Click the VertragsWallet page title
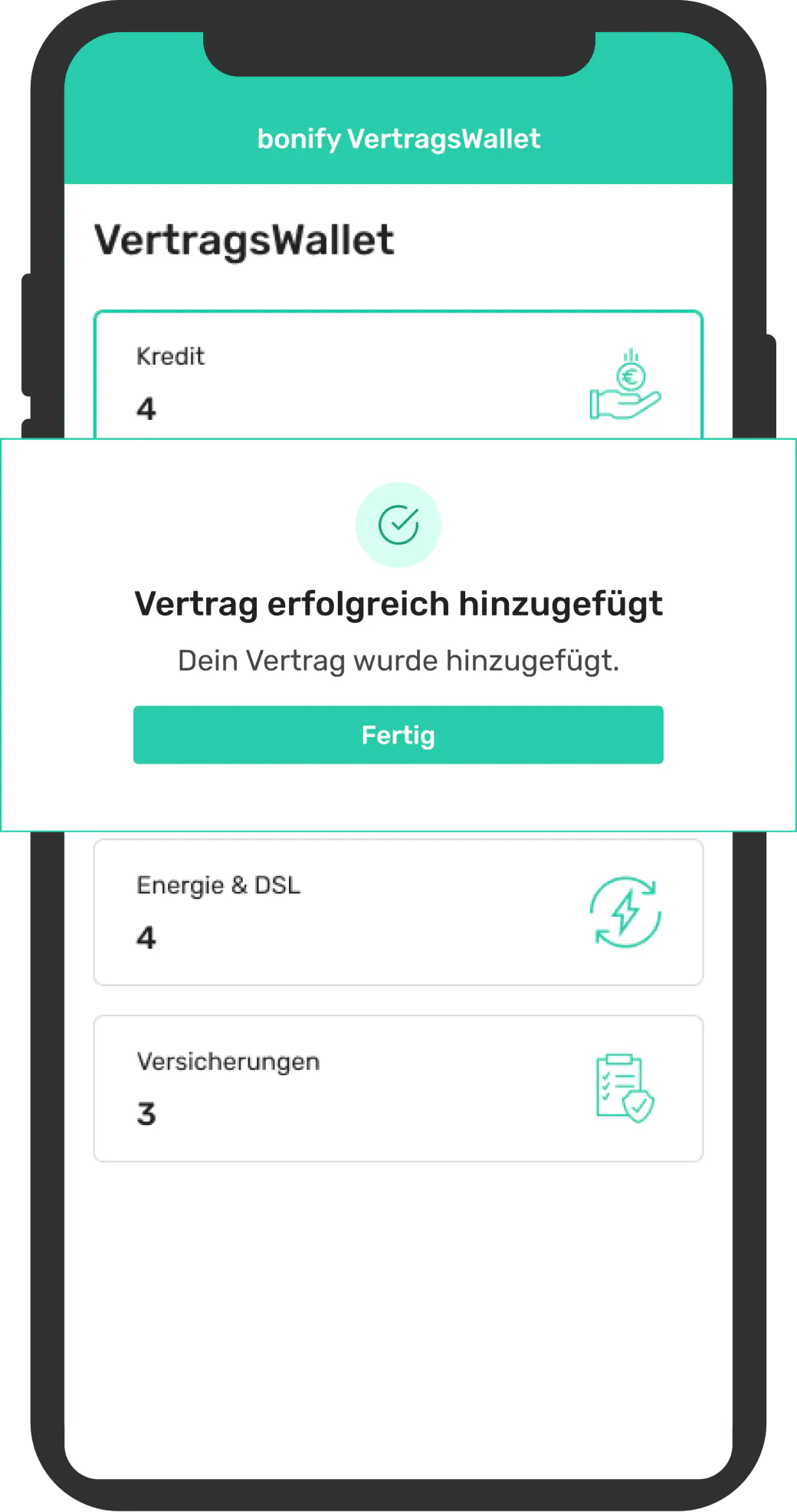The height and width of the screenshot is (1512, 797). pyautogui.click(x=244, y=240)
